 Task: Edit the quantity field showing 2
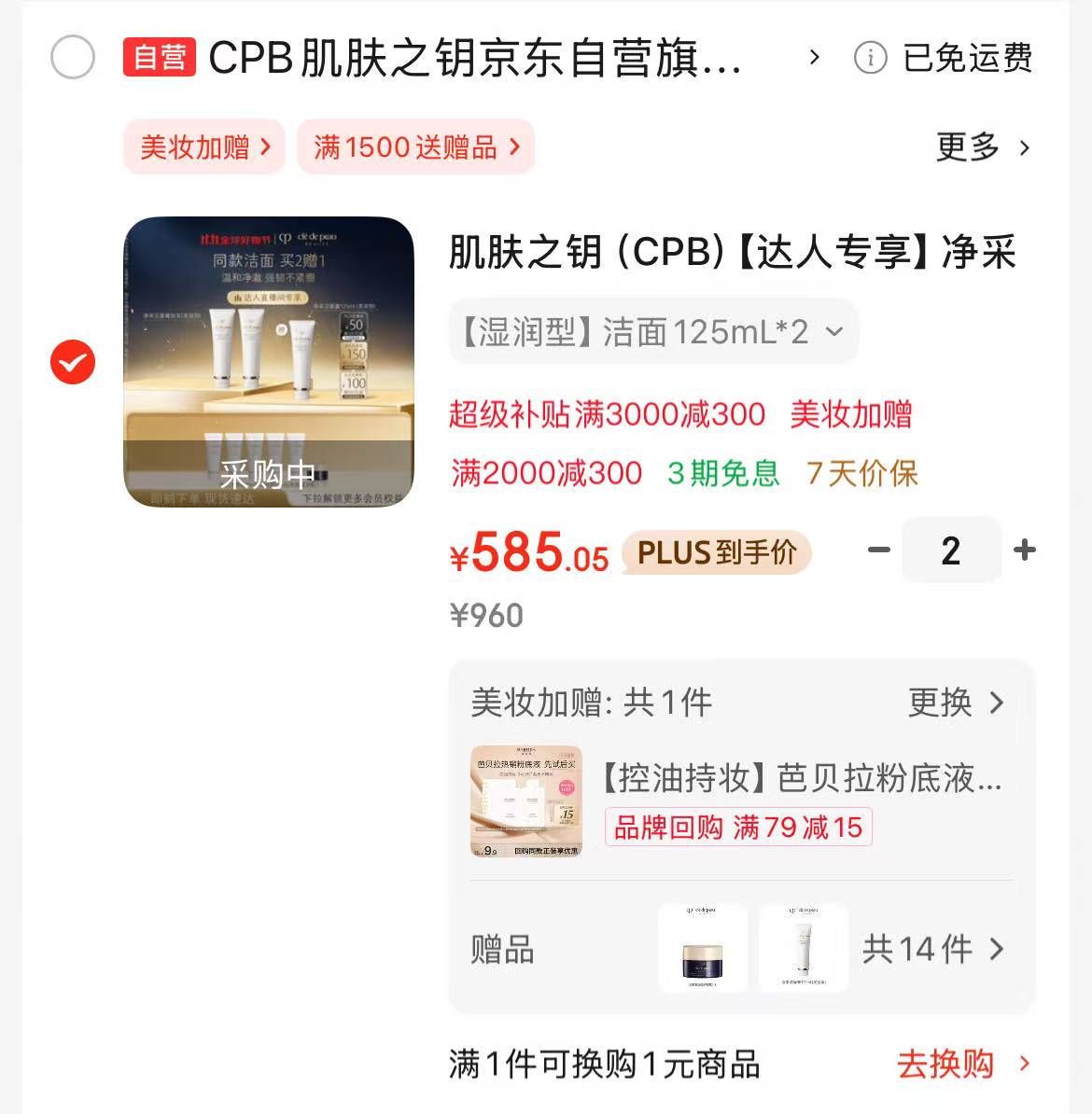pyautogui.click(x=950, y=550)
